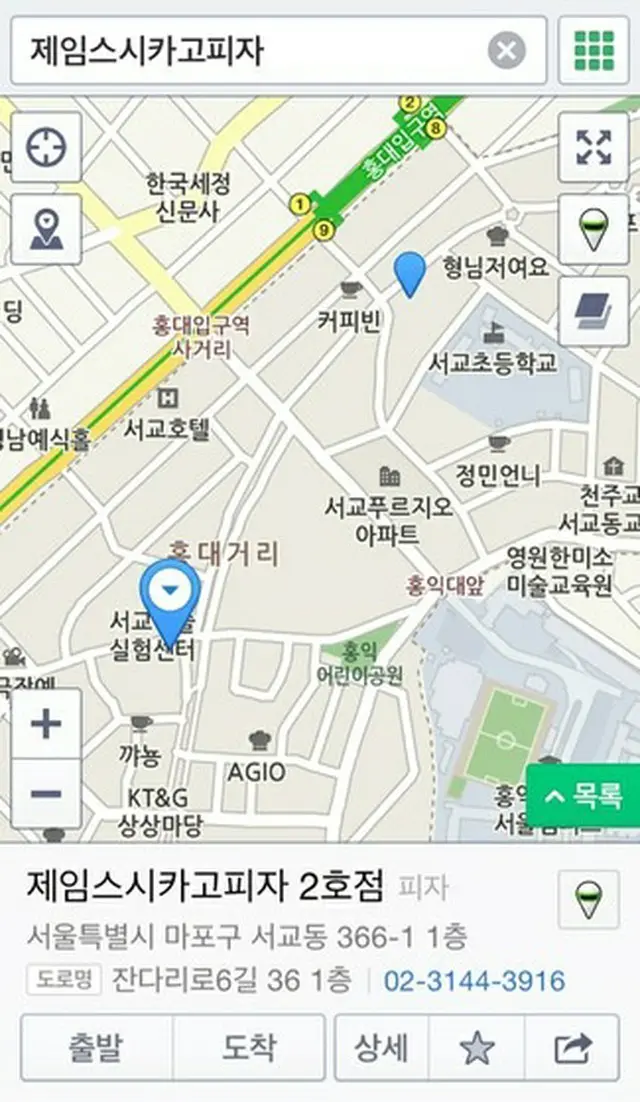This screenshot has width=640, height=1102.
Task: Set as 도착 destination
Action: (x=248, y=1047)
